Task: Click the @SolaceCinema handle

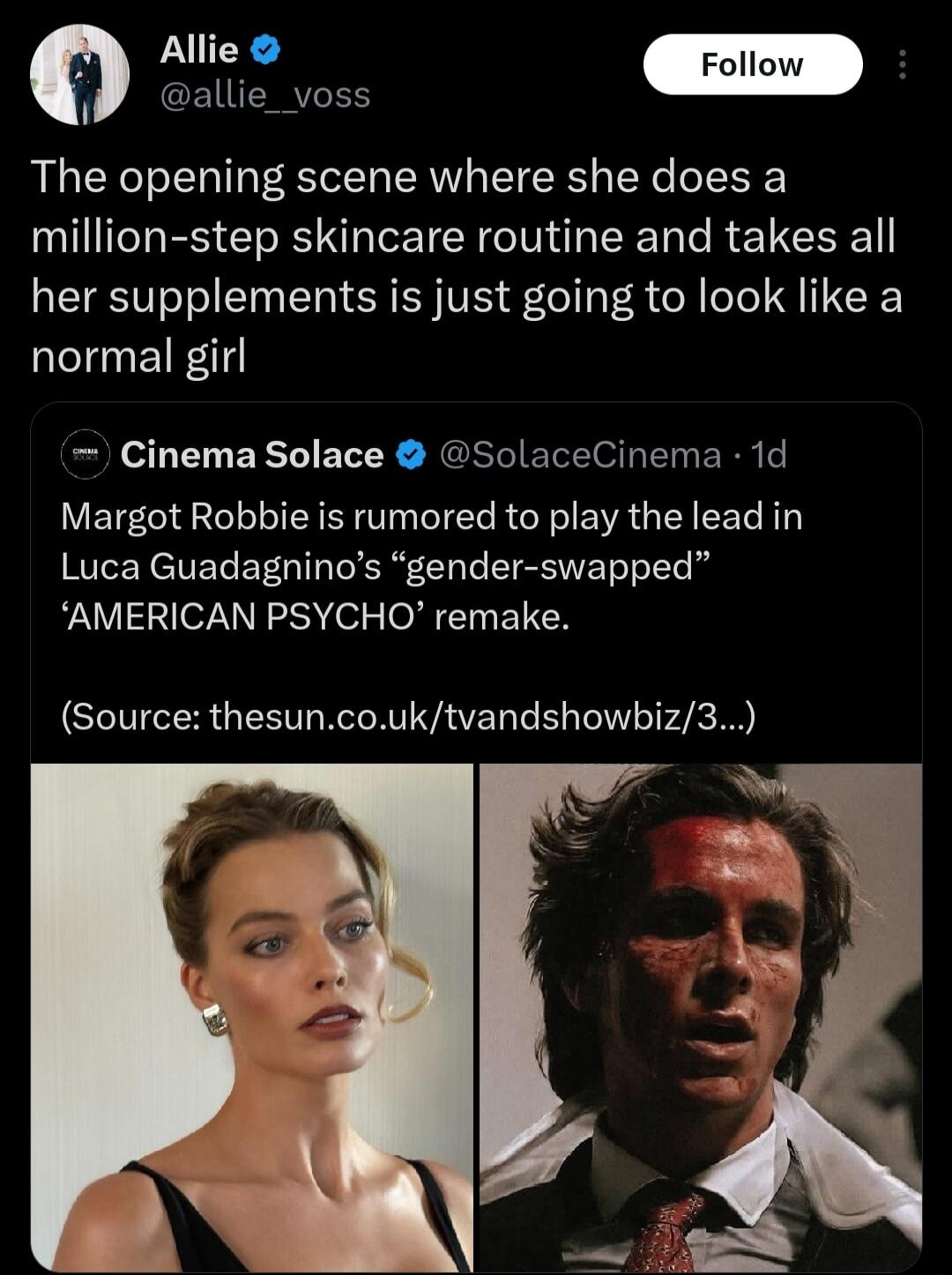Action: (580, 455)
